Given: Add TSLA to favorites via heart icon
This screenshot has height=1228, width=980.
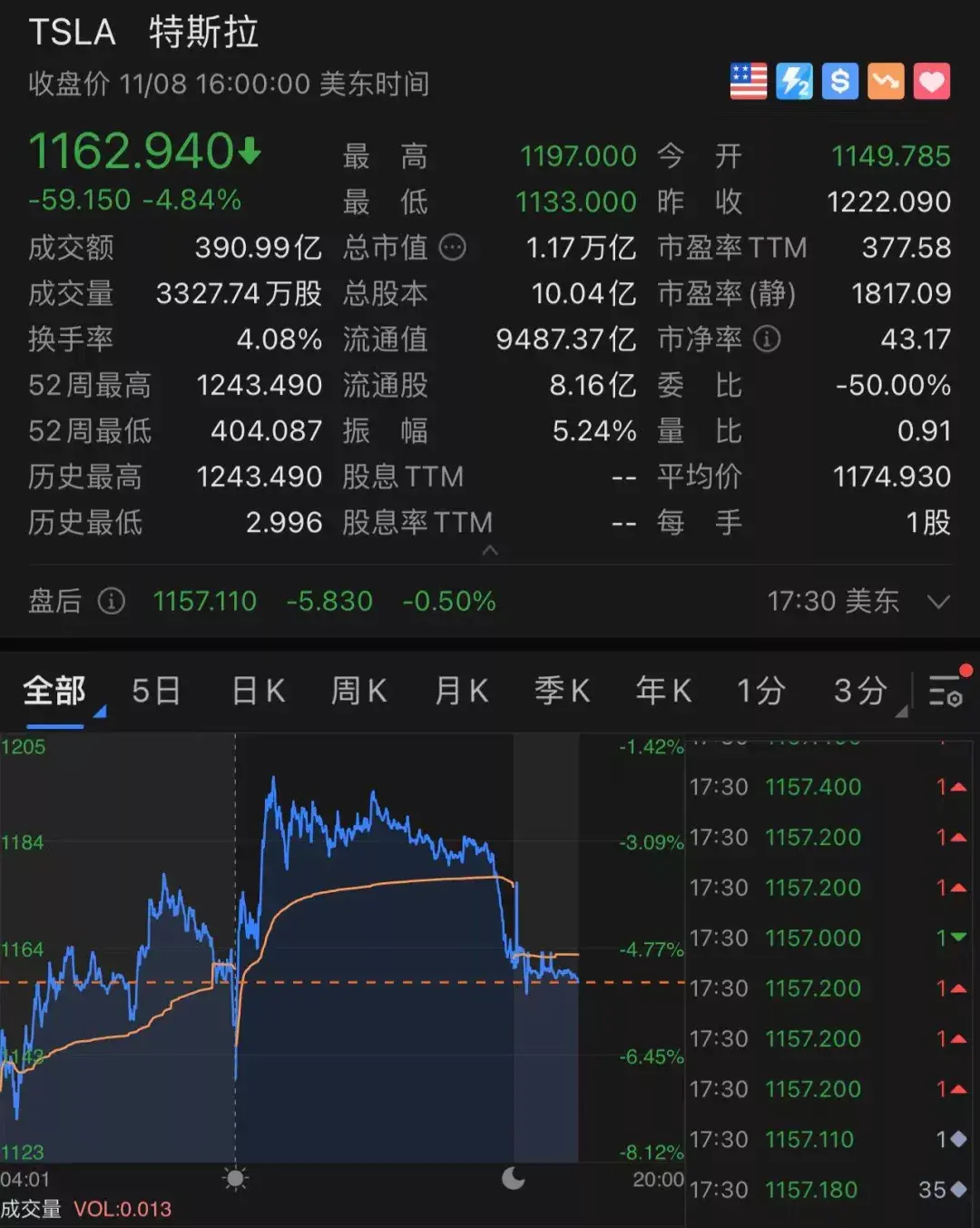Looking at the screenshot, I should (x=932, y=82).
